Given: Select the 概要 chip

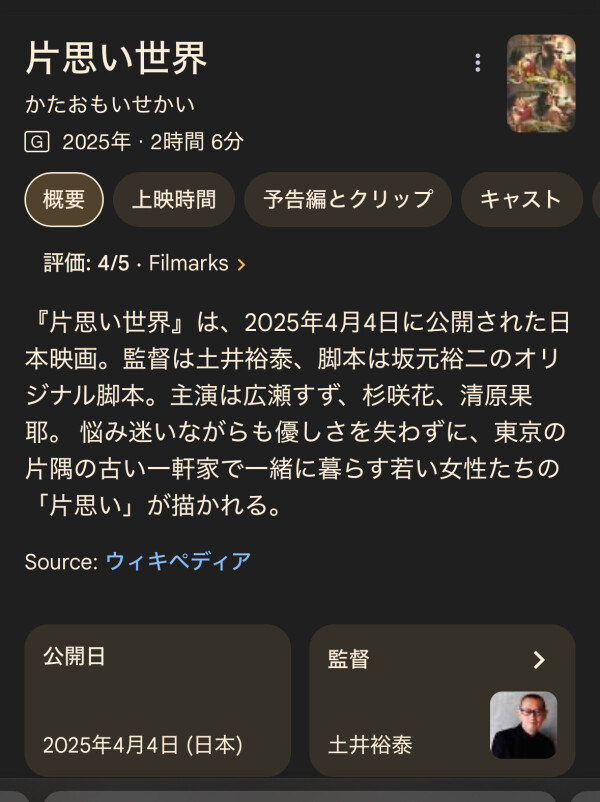Looking at the screenshot, I should click(64, 199).
